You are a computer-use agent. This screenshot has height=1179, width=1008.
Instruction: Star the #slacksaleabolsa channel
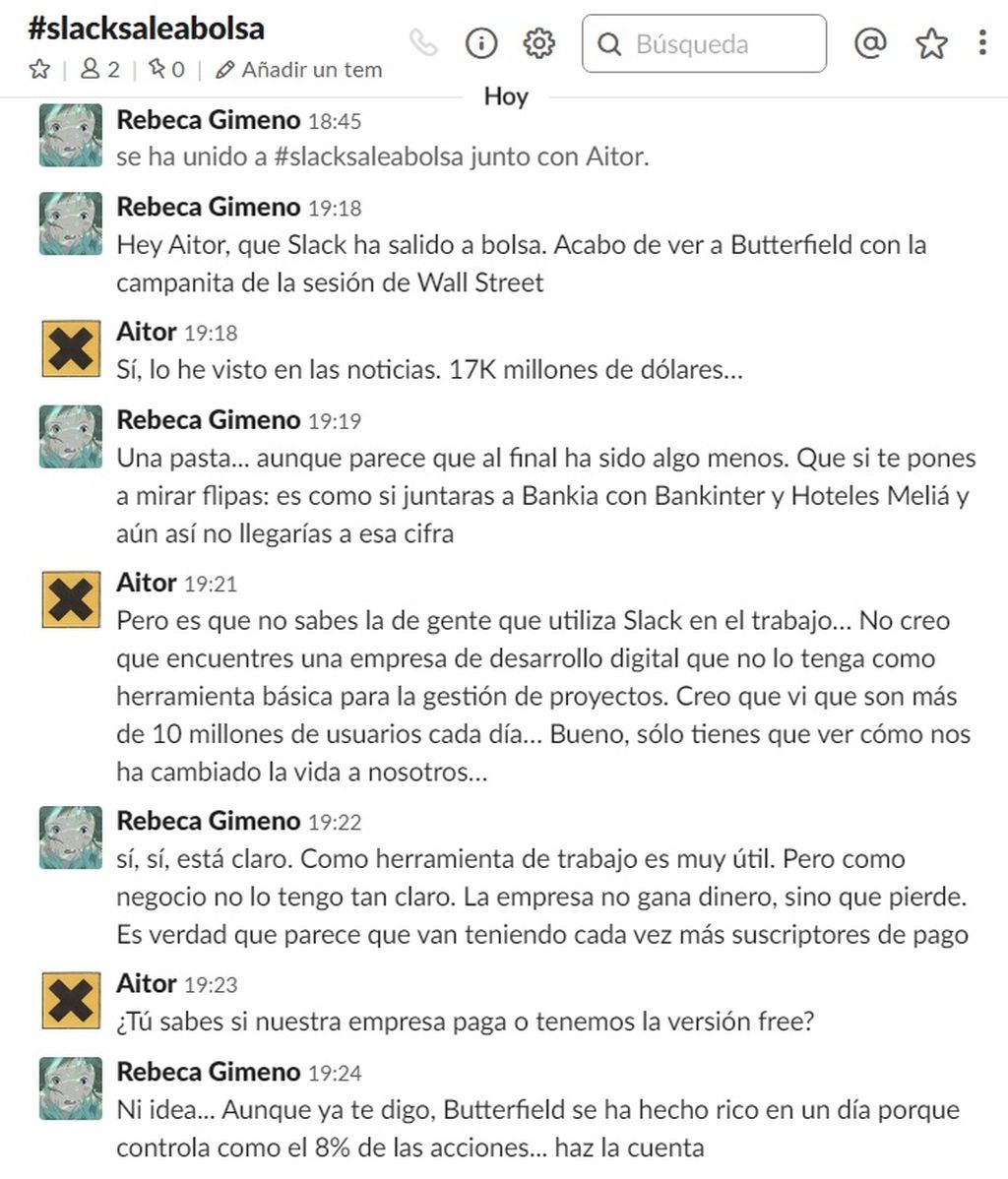click(39, 70)
